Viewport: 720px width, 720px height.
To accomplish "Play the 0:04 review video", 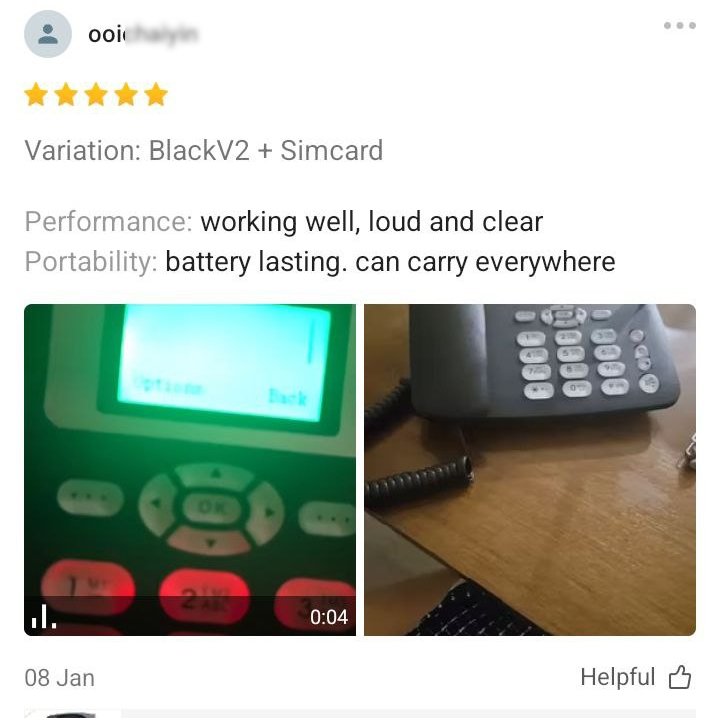I will [x=190, y=470].
